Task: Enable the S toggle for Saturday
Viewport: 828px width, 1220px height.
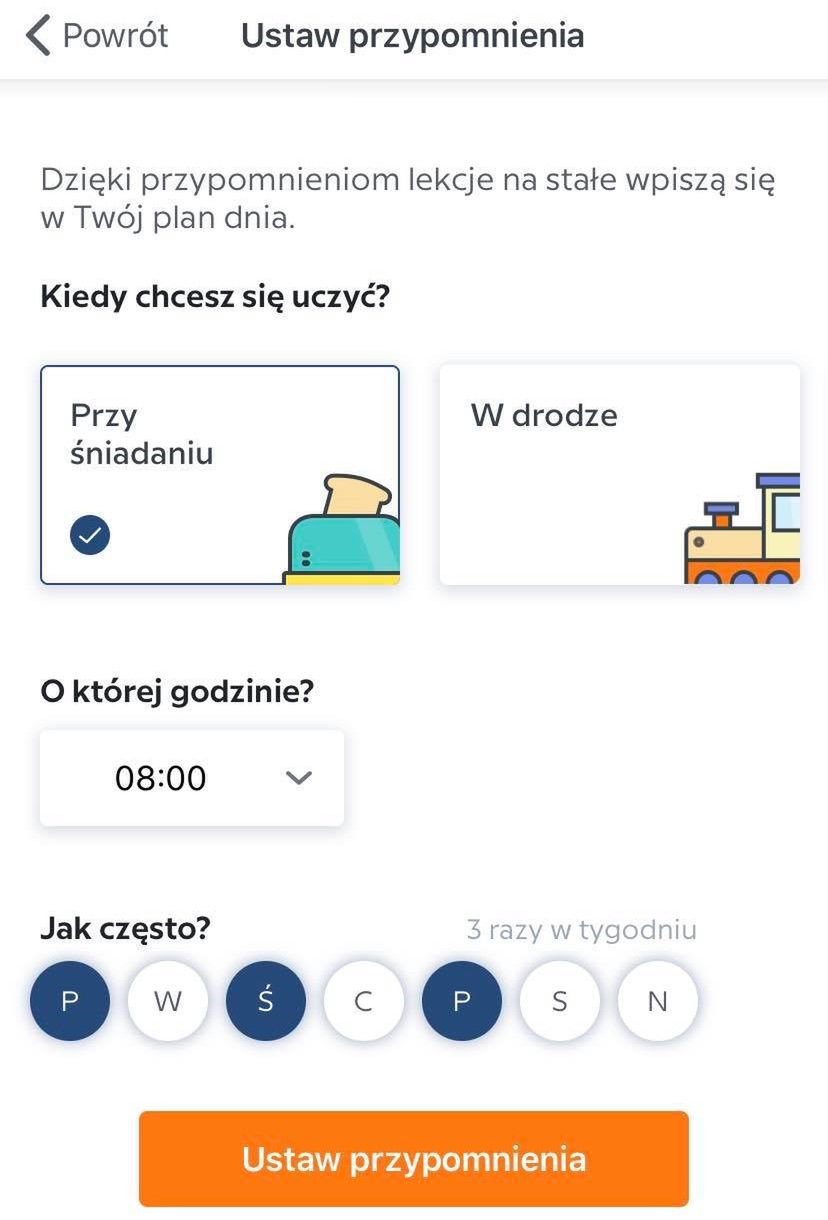Action: click(x=559, y=1000)
